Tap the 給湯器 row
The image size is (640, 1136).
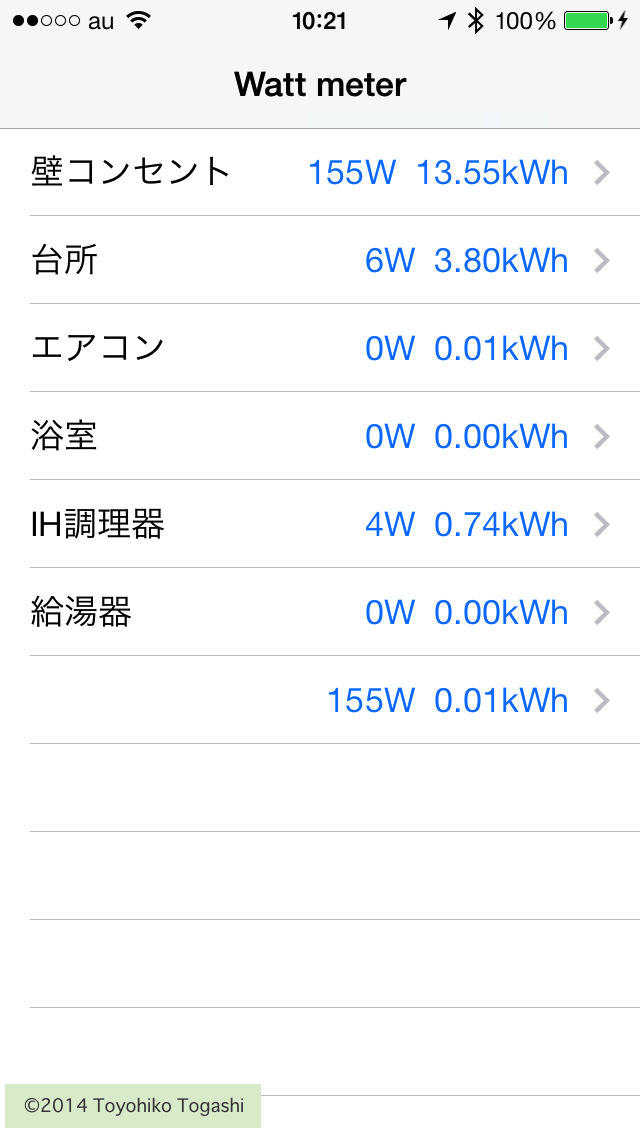pyautogui.click(x=320, y=612)
